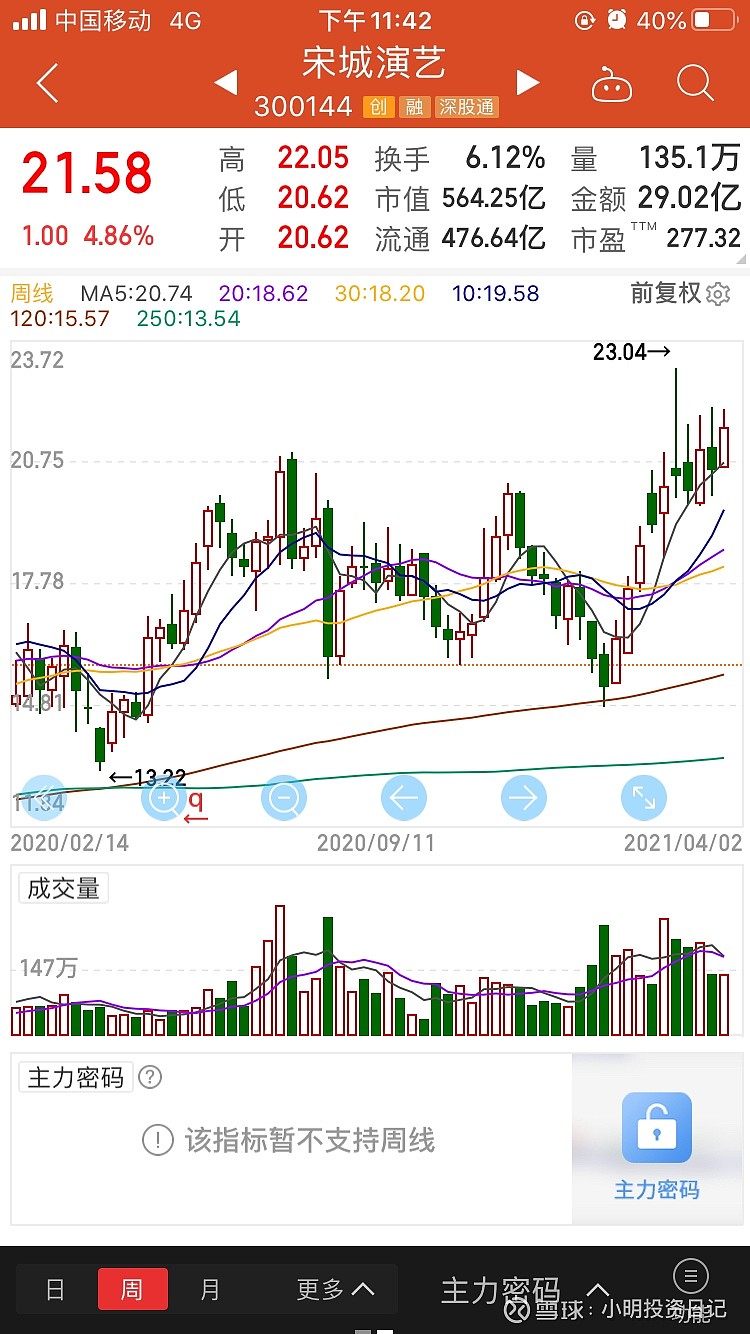750x1334 pixels.
Task: Select the weekly 周 chart tab
Action: click(x=132, y=1289)
